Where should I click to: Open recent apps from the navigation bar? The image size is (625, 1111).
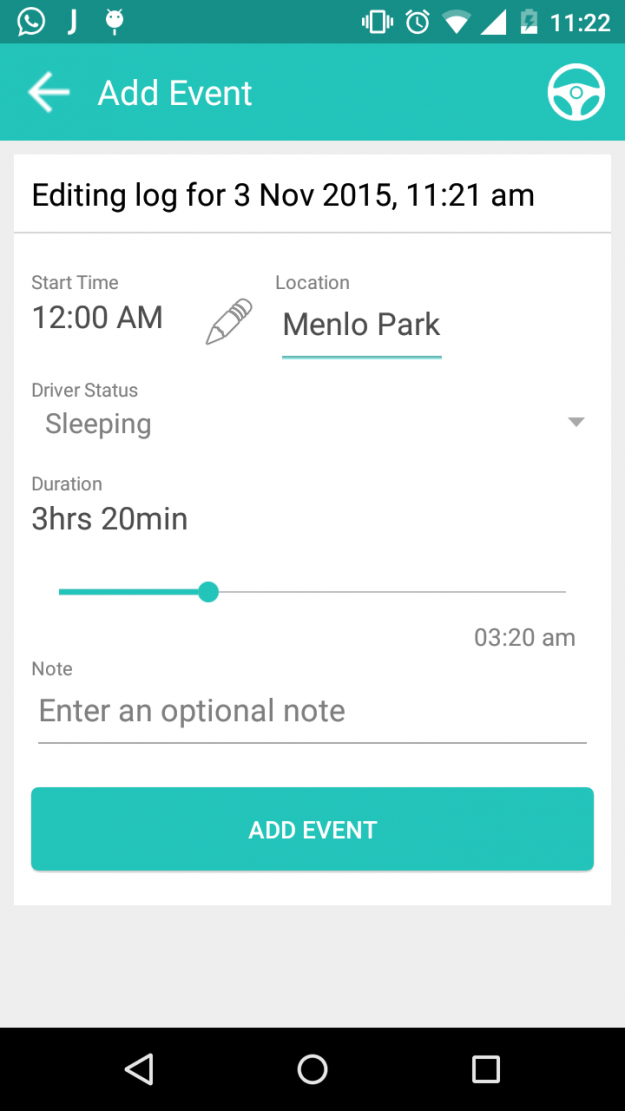pos(485,1069)
